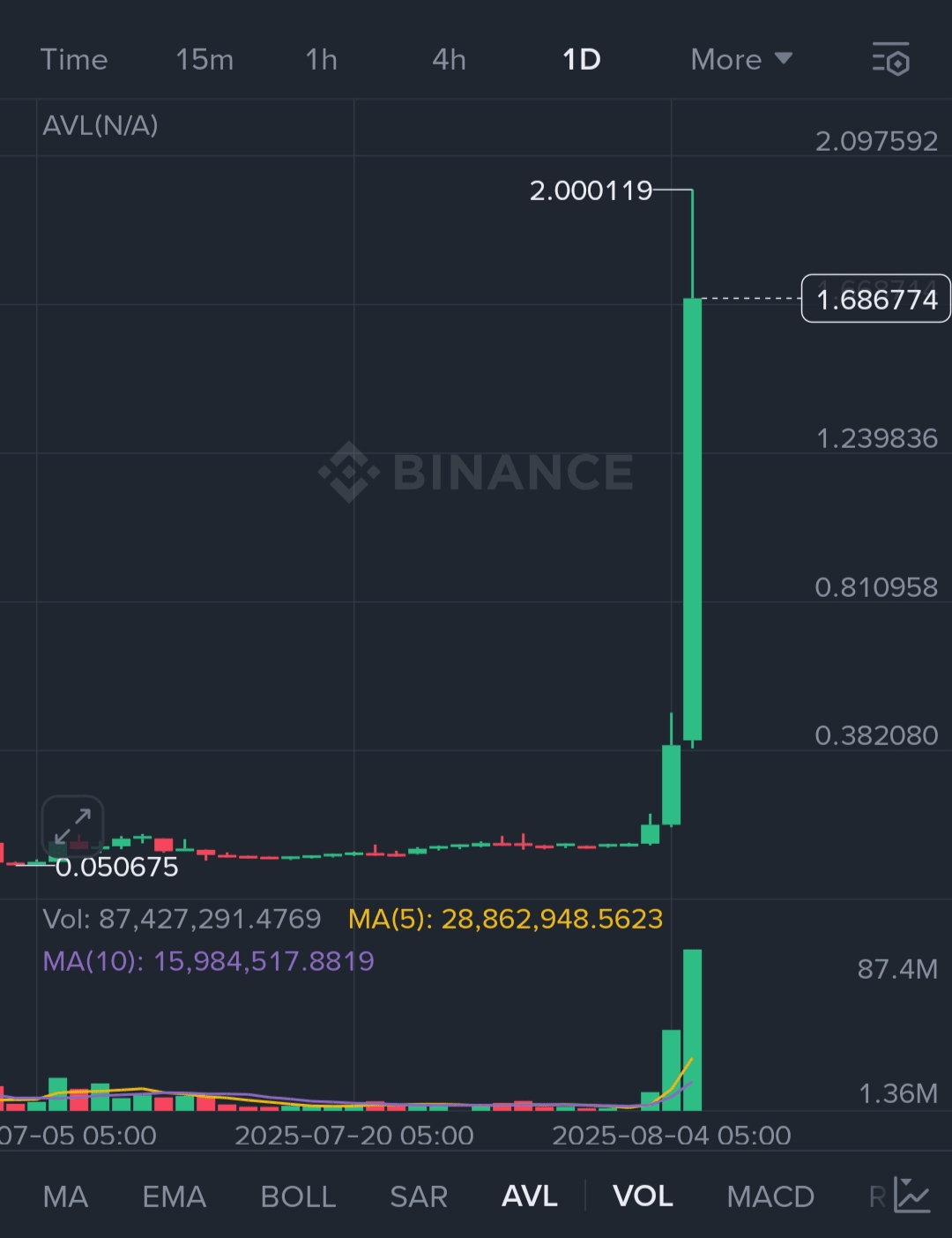Activate the SAR indicator
The width and height of the screenshot is (952, 1238).
[419, 1197]
